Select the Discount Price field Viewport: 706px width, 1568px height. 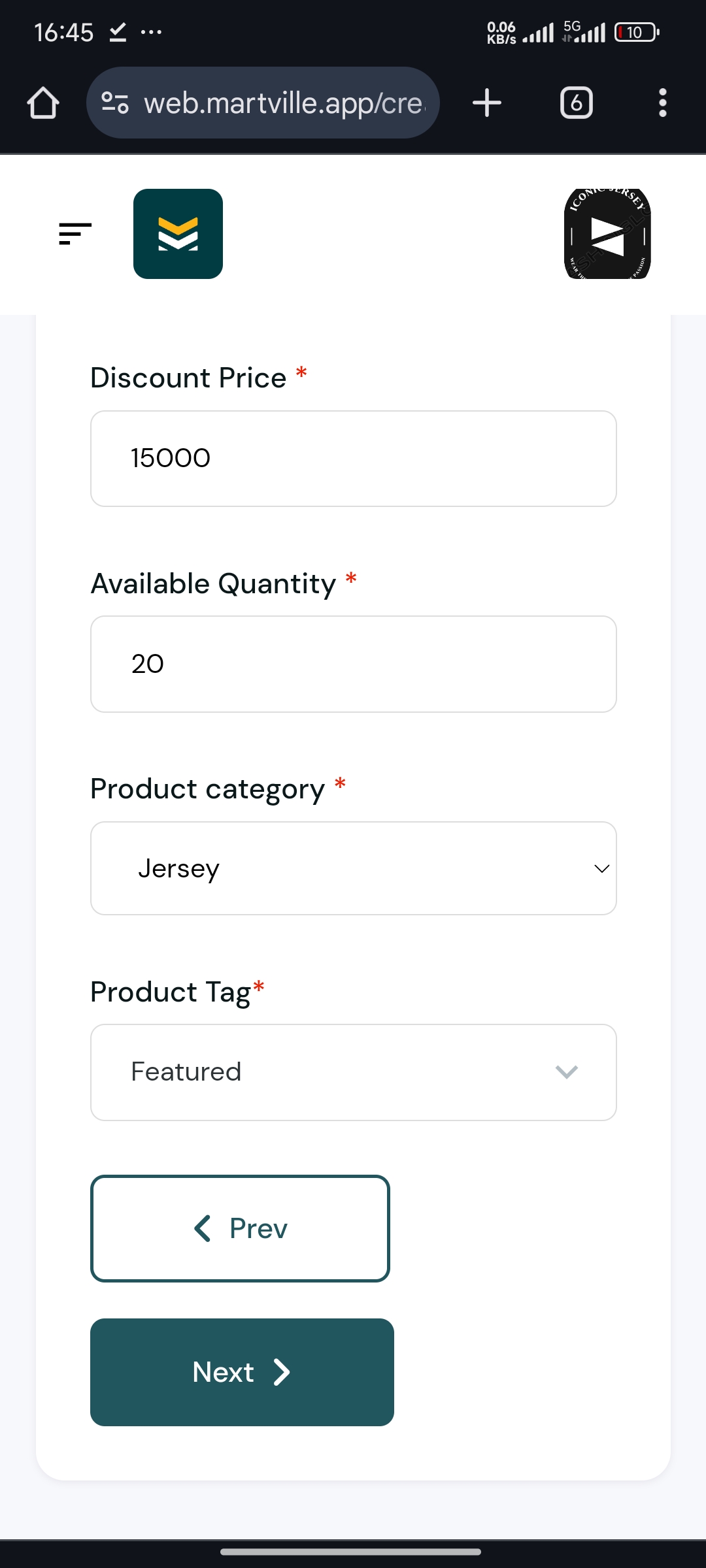tap(353, 458)
